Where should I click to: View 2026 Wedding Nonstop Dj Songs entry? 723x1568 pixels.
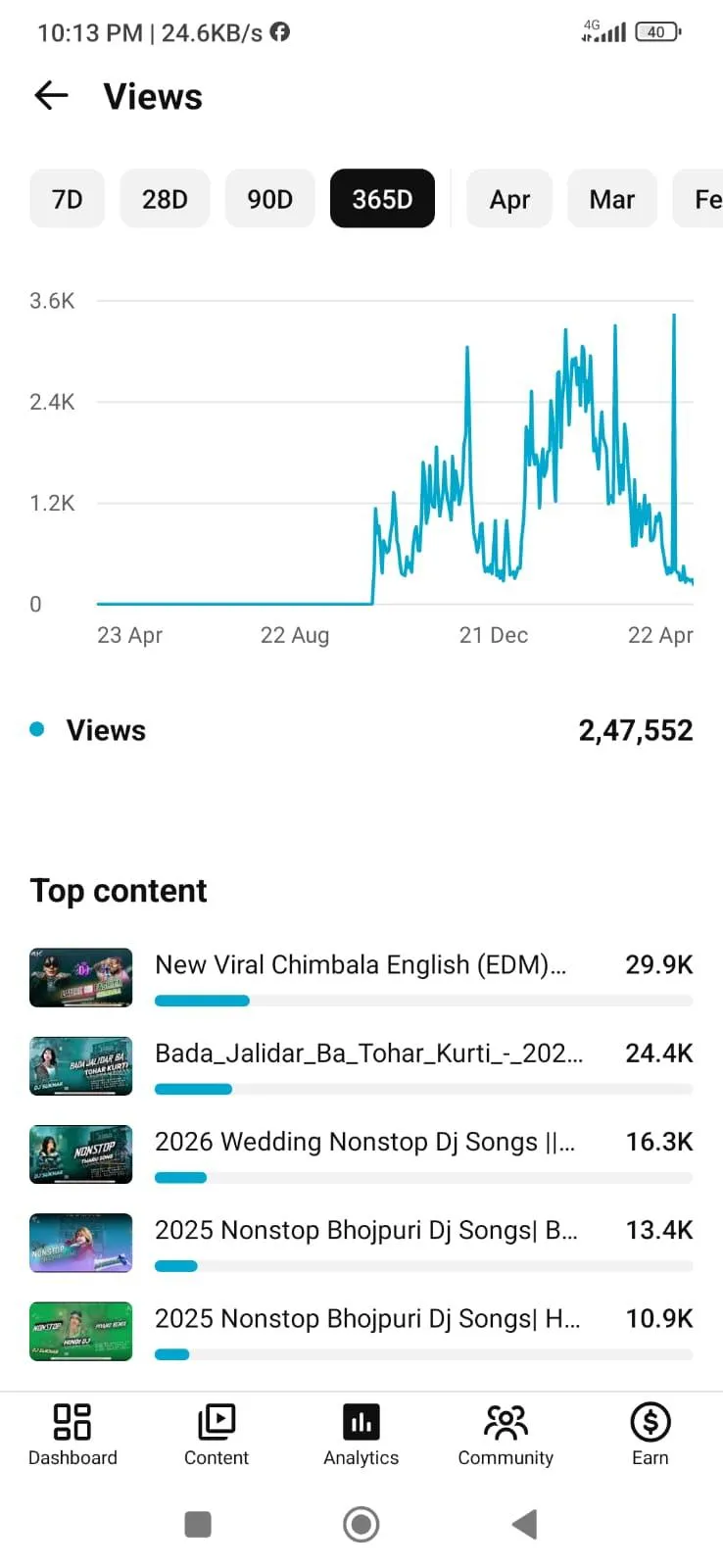click(x=364, y=1143)
